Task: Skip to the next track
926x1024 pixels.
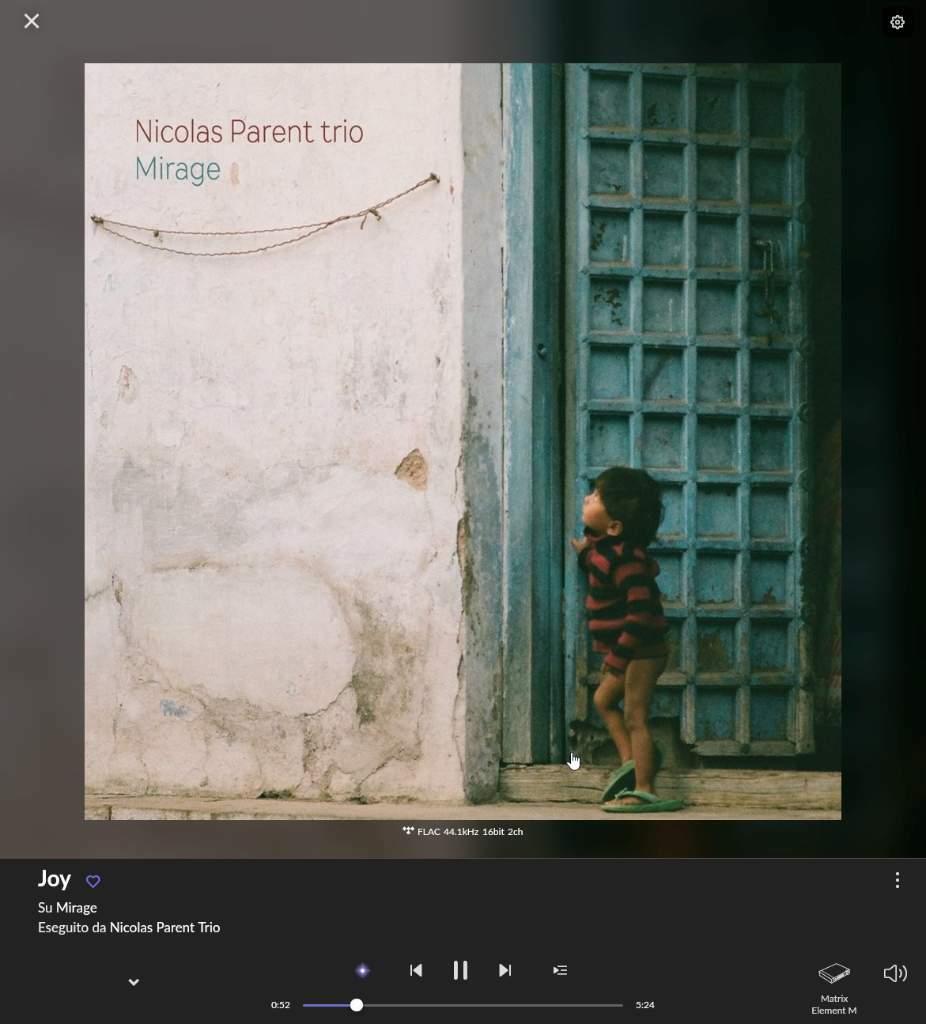Action: (x=505, y=970)
